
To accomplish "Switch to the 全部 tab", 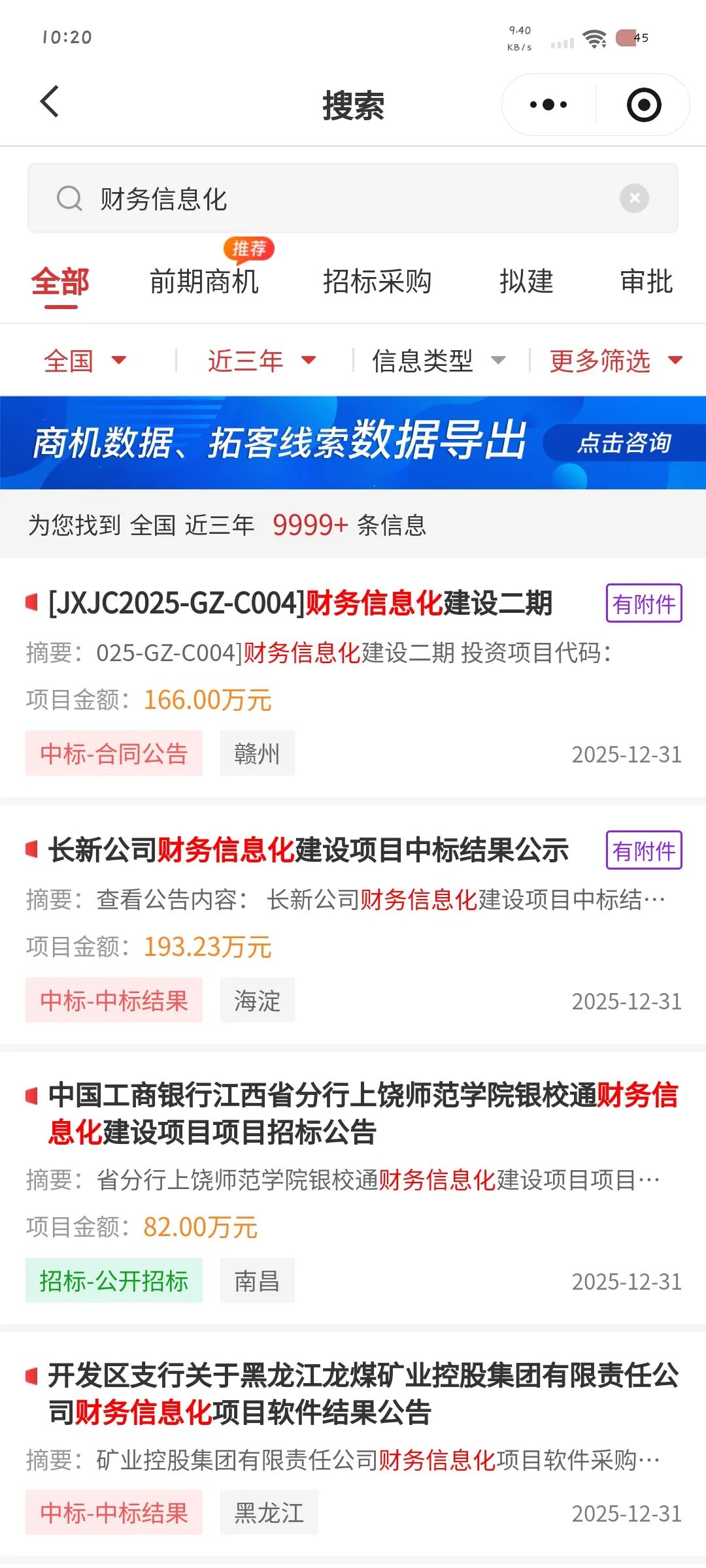I will (x=60, y=282).
